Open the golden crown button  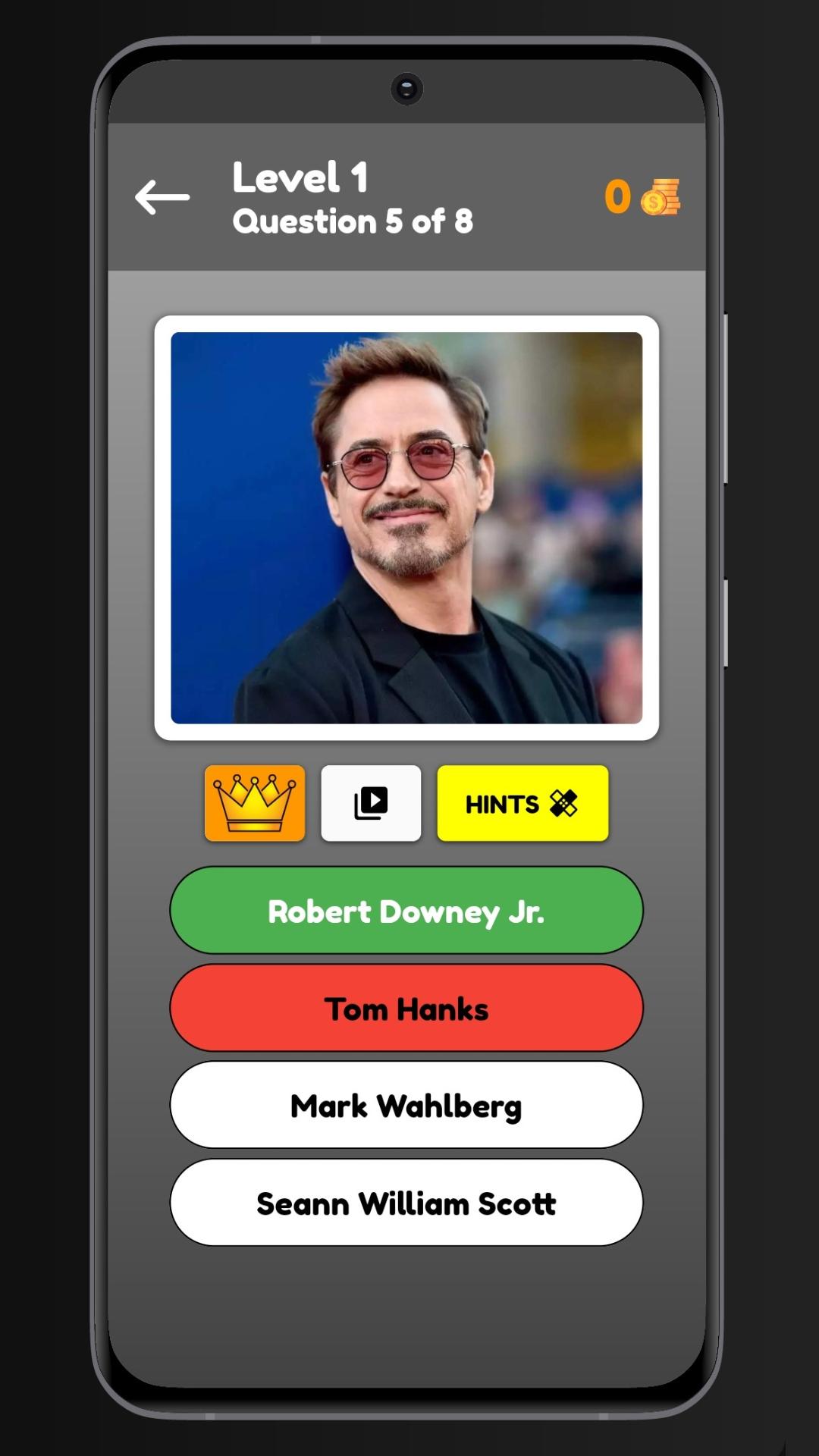[255, 803]
